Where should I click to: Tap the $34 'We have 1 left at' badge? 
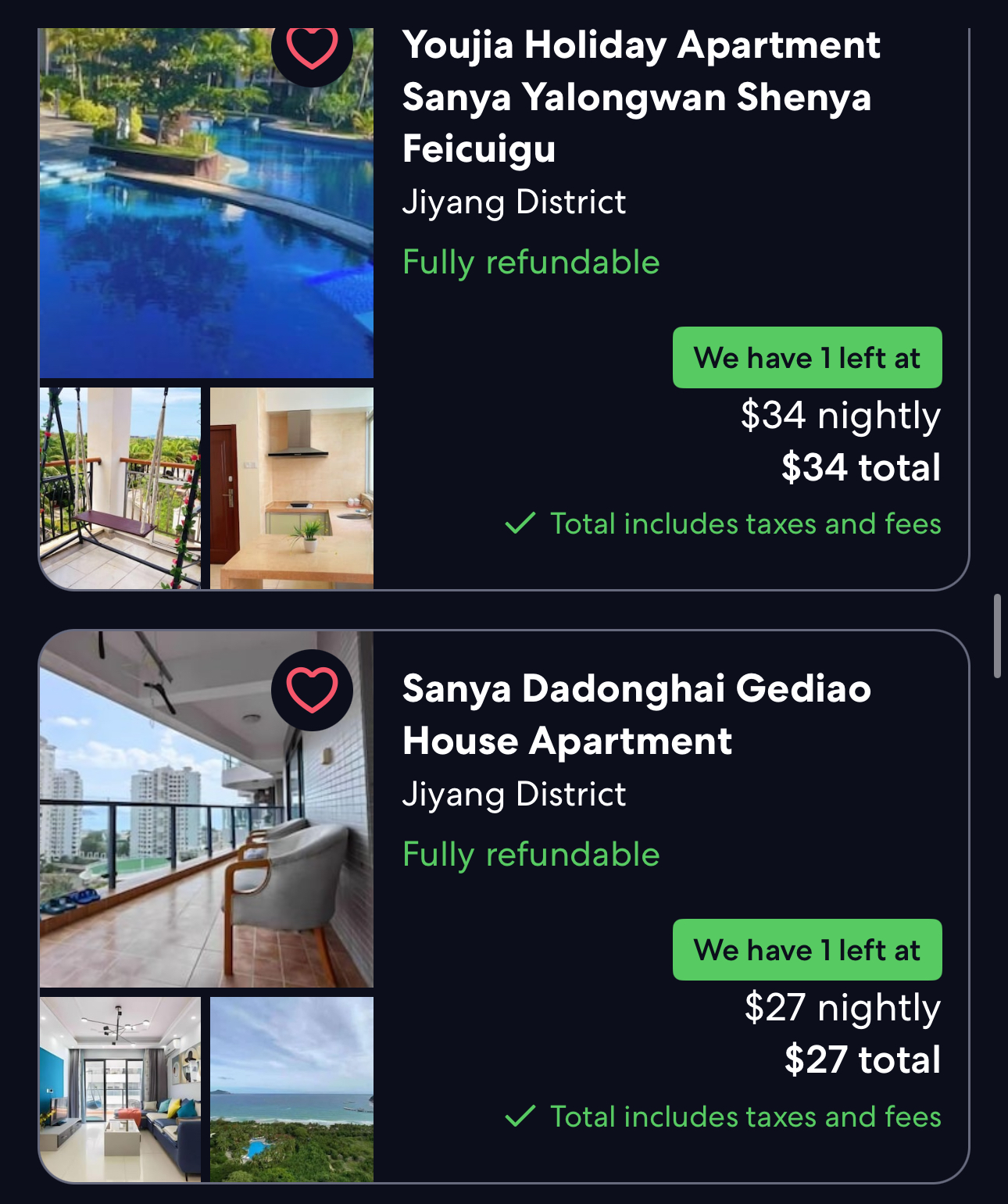point(807,358)
